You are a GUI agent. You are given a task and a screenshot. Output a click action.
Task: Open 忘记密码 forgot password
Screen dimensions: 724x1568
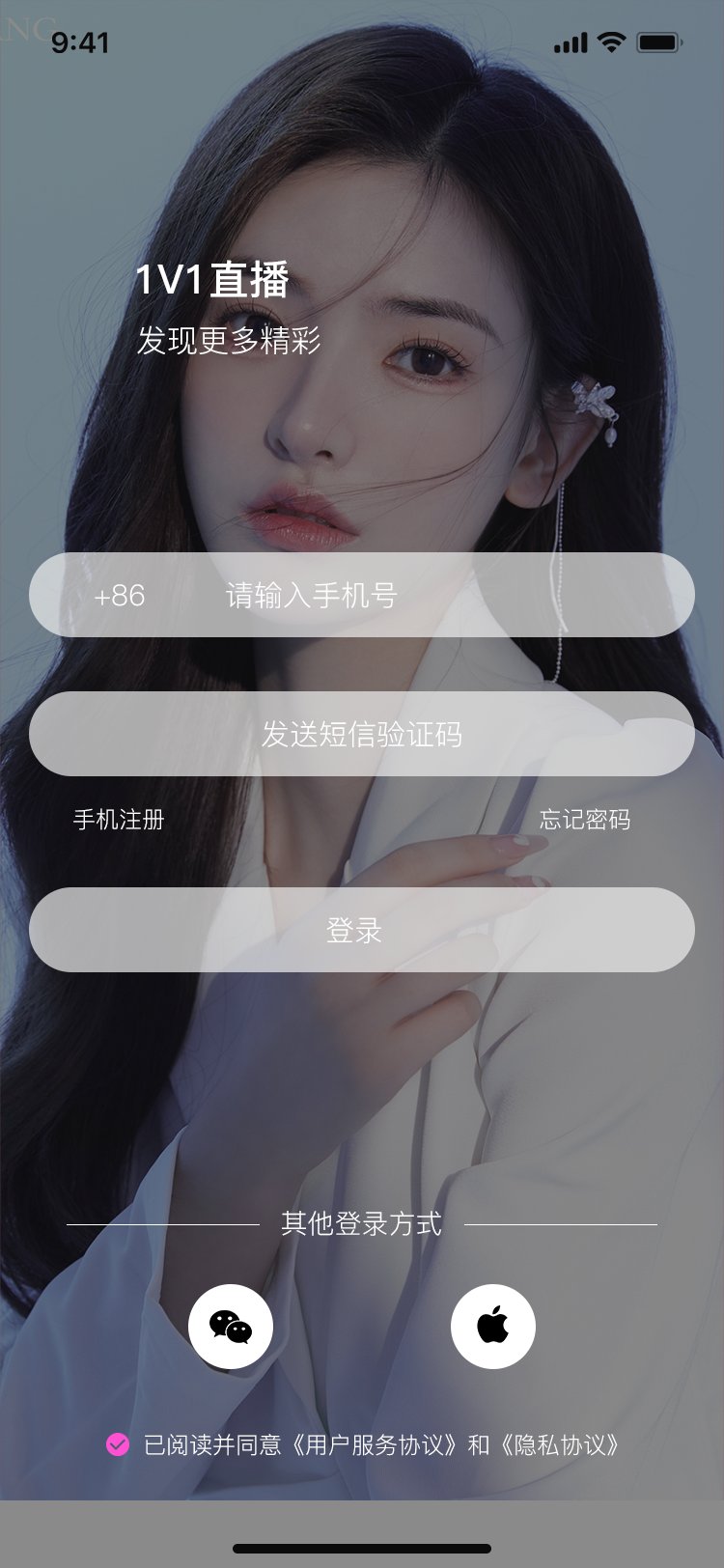click(584, 820)
